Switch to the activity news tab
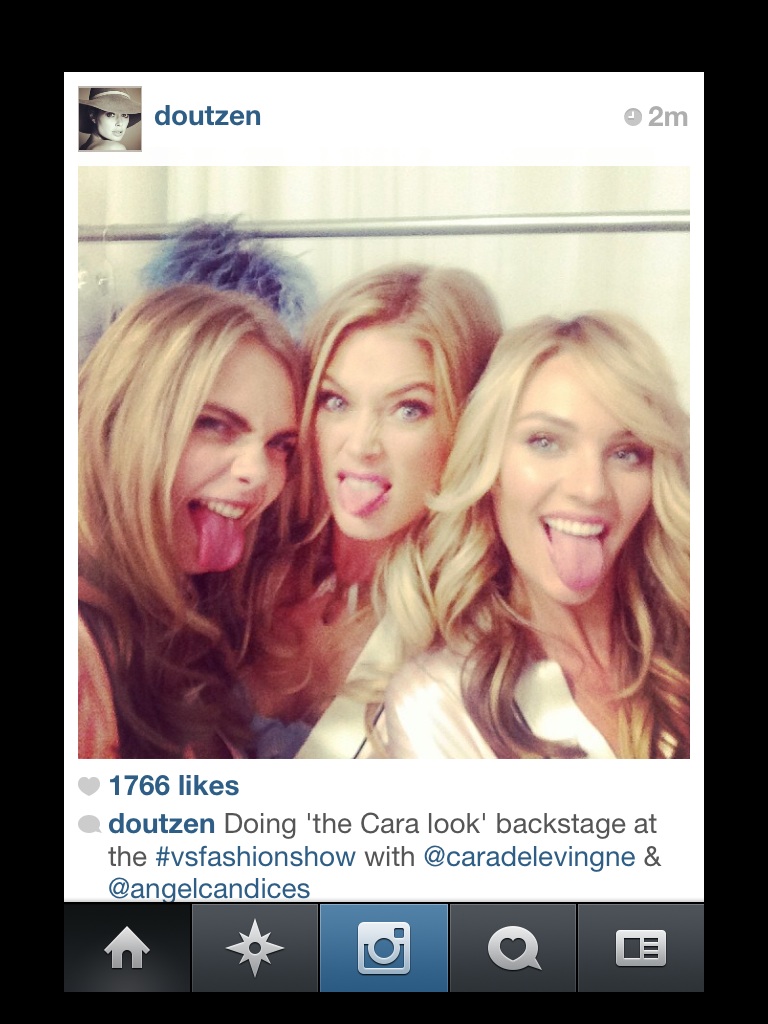 (513, 948)
